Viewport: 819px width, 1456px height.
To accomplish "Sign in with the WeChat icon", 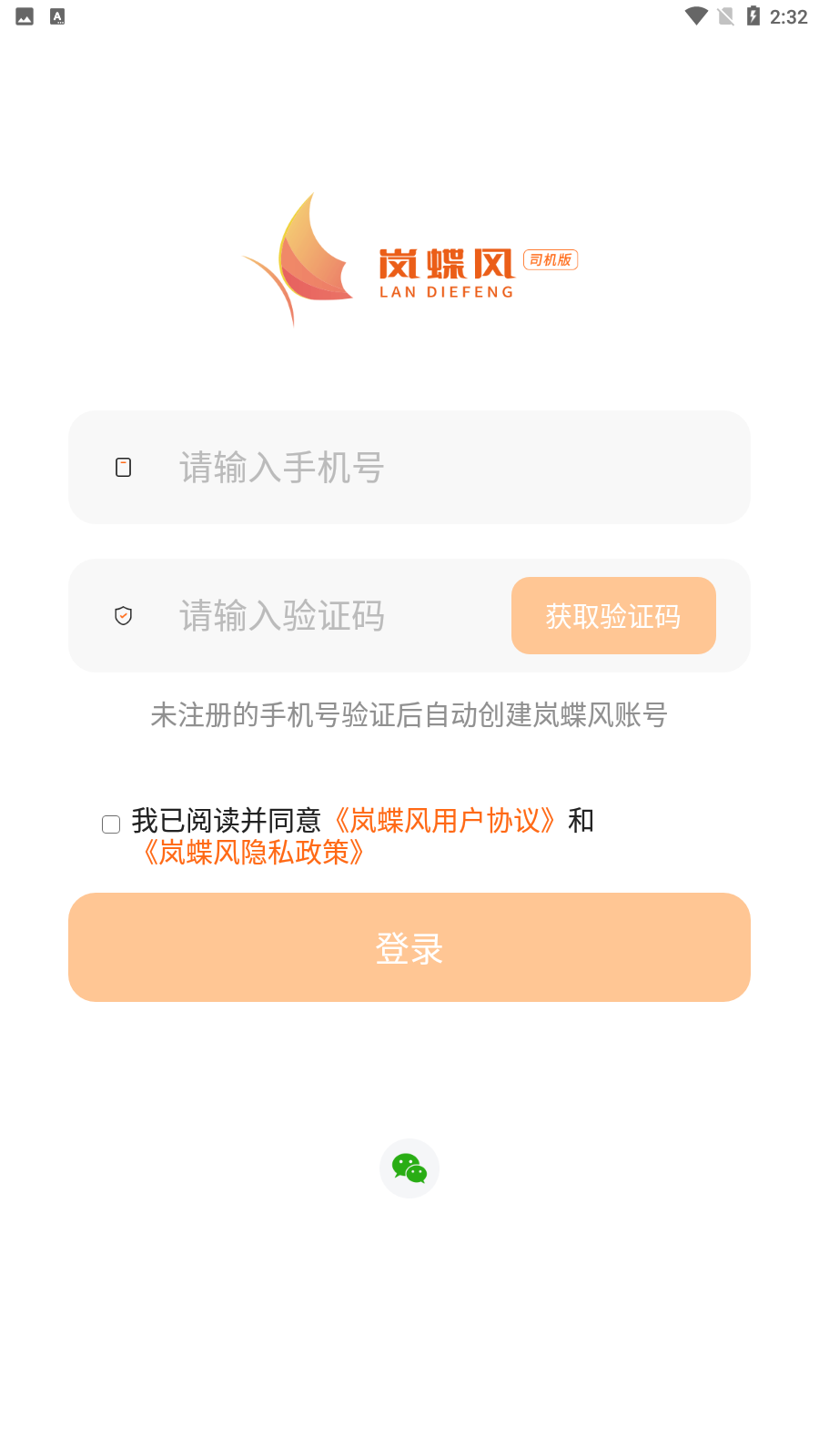I will point(409,1168).
